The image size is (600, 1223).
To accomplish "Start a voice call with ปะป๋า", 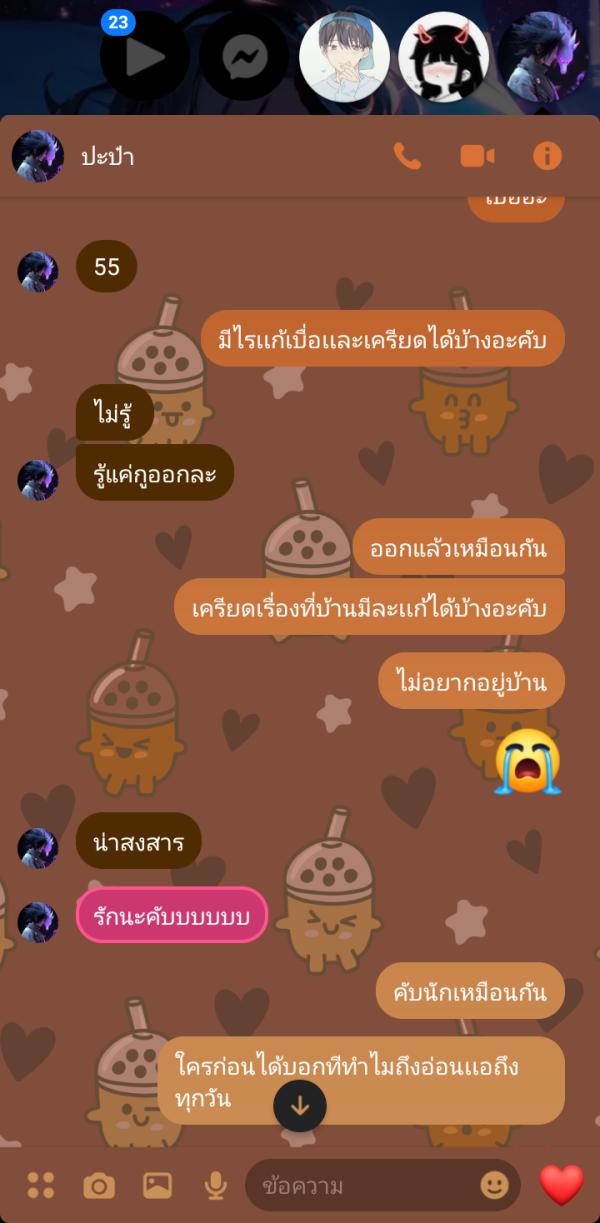I will pyautogui.click(x=407, y=156).
